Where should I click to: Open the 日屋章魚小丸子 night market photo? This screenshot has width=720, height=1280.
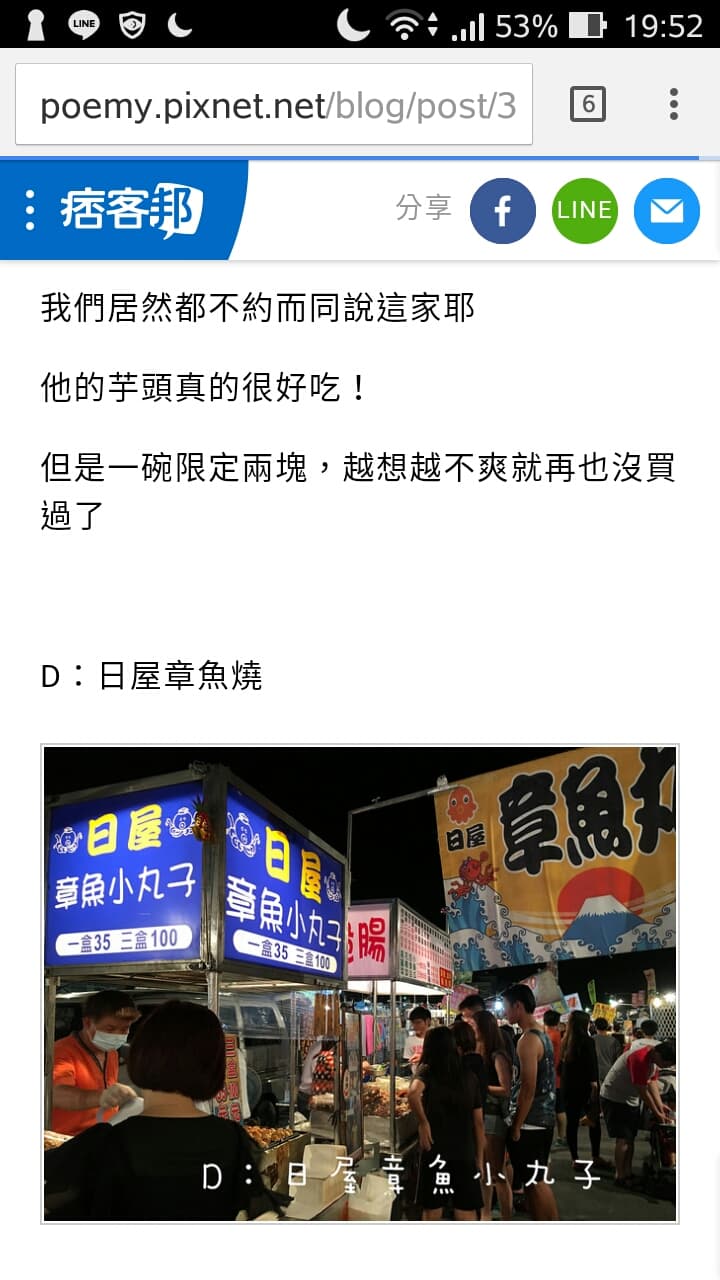click(360, 984)
